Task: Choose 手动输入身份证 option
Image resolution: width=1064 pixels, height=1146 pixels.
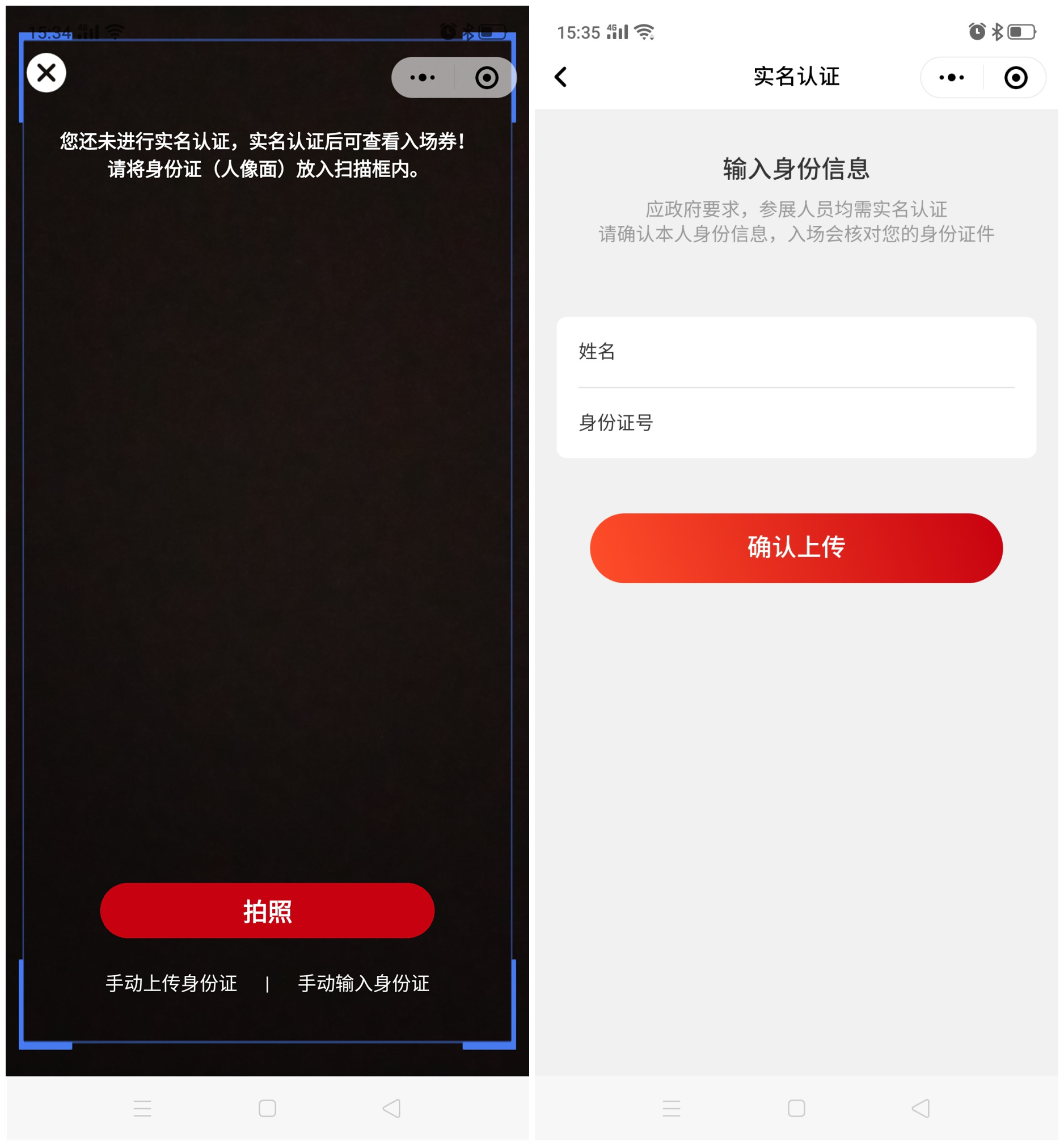Action: pos(364,983)
